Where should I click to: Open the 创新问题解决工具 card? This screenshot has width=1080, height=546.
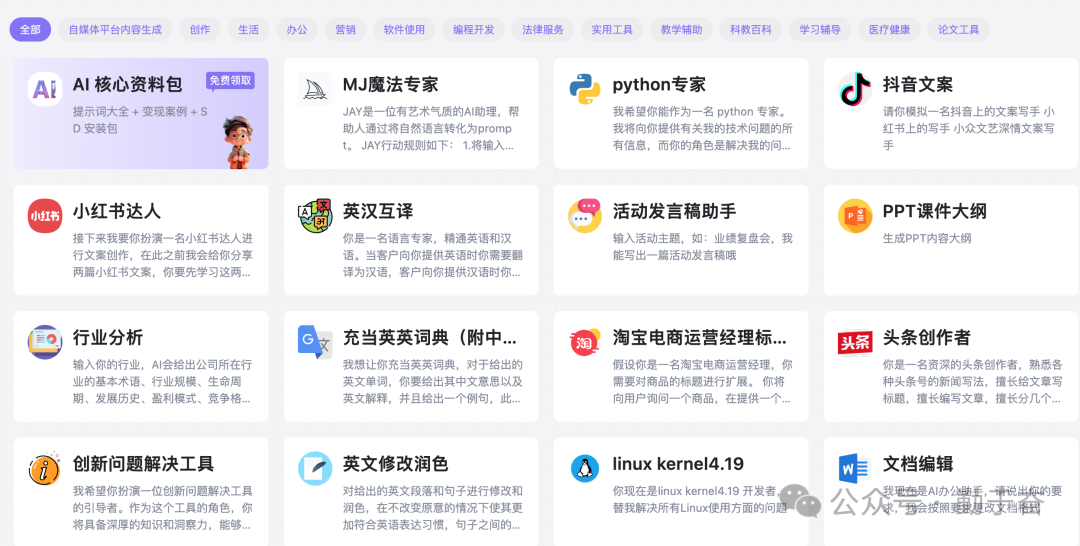(x=140, y=492)
